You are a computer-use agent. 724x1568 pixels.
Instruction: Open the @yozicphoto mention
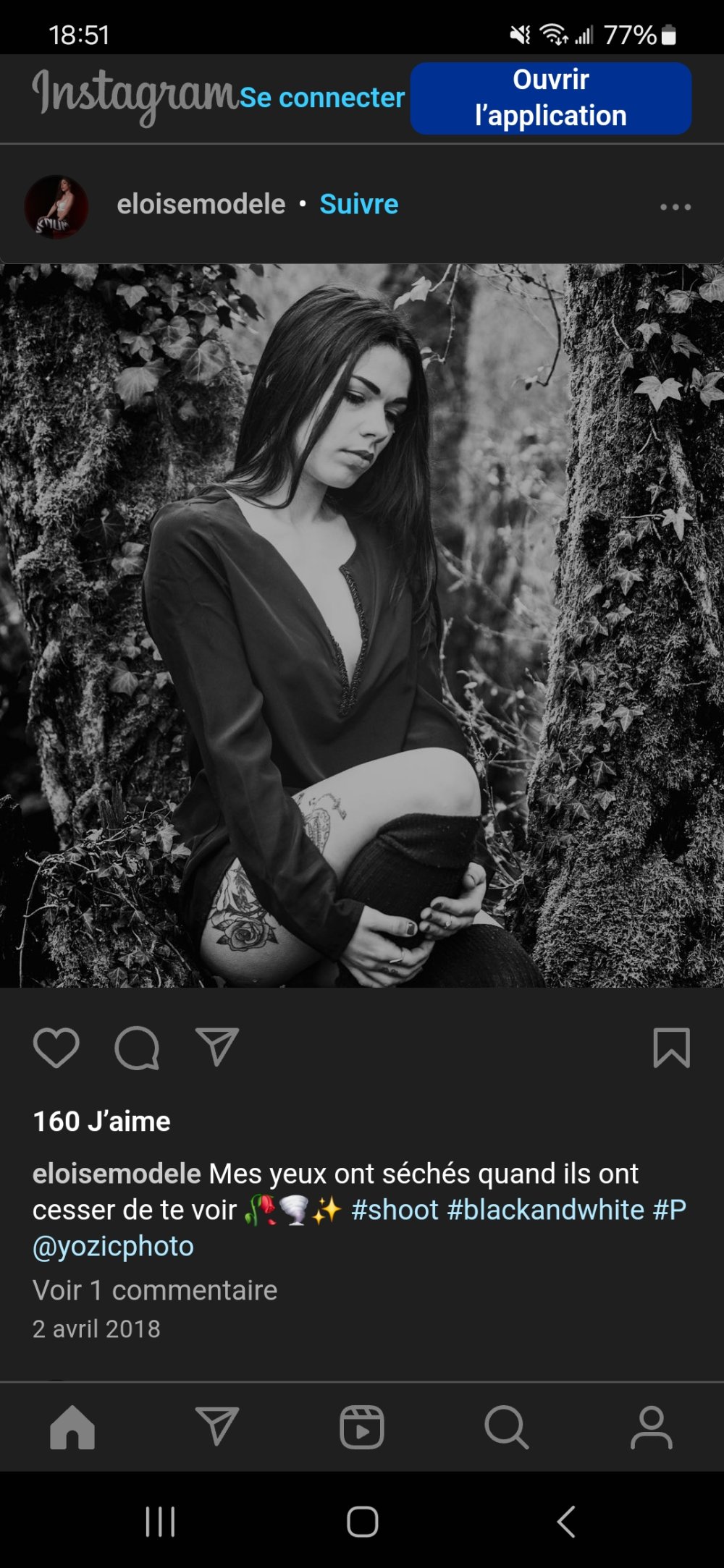click(113, 1246)
